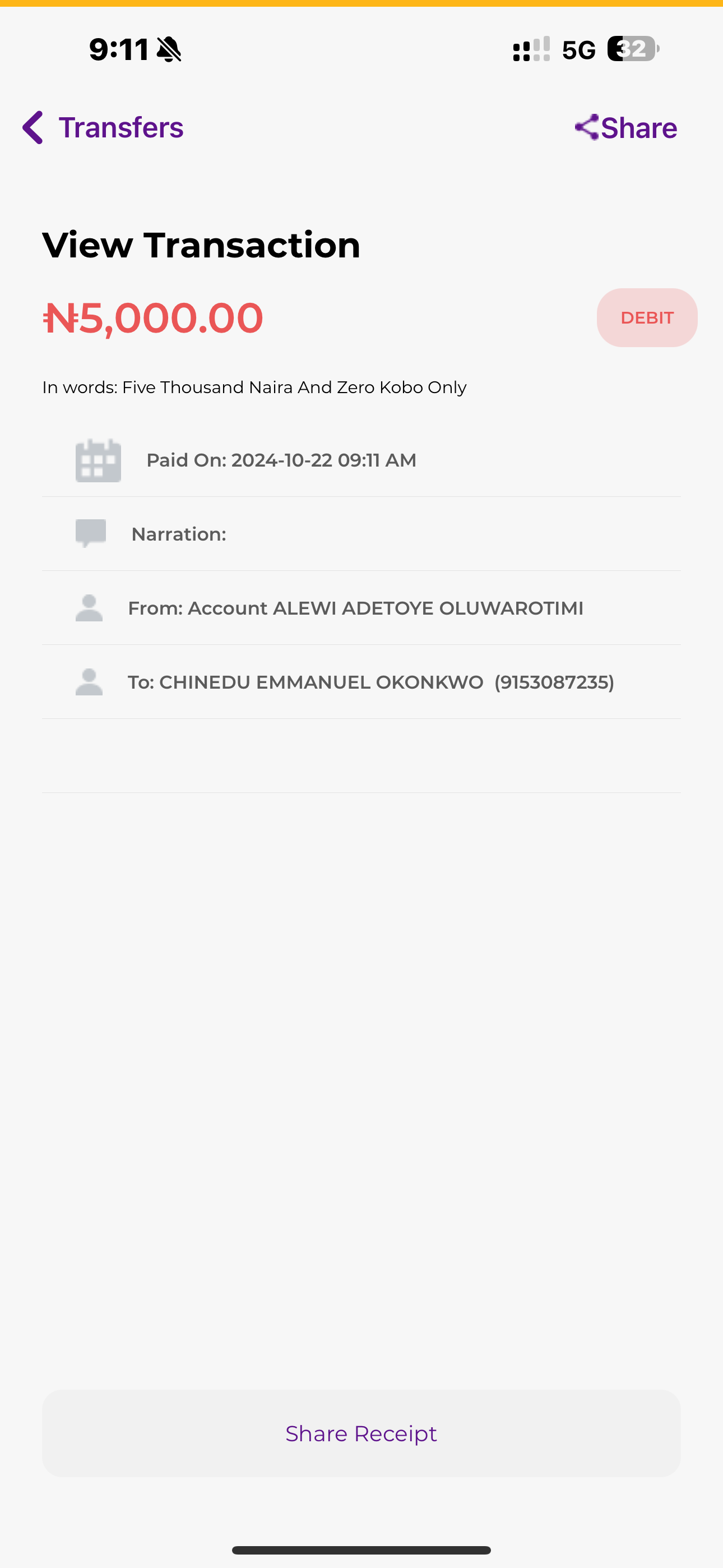Go back to Transfers
723x1568 pixels.
[x=102, y=128]
